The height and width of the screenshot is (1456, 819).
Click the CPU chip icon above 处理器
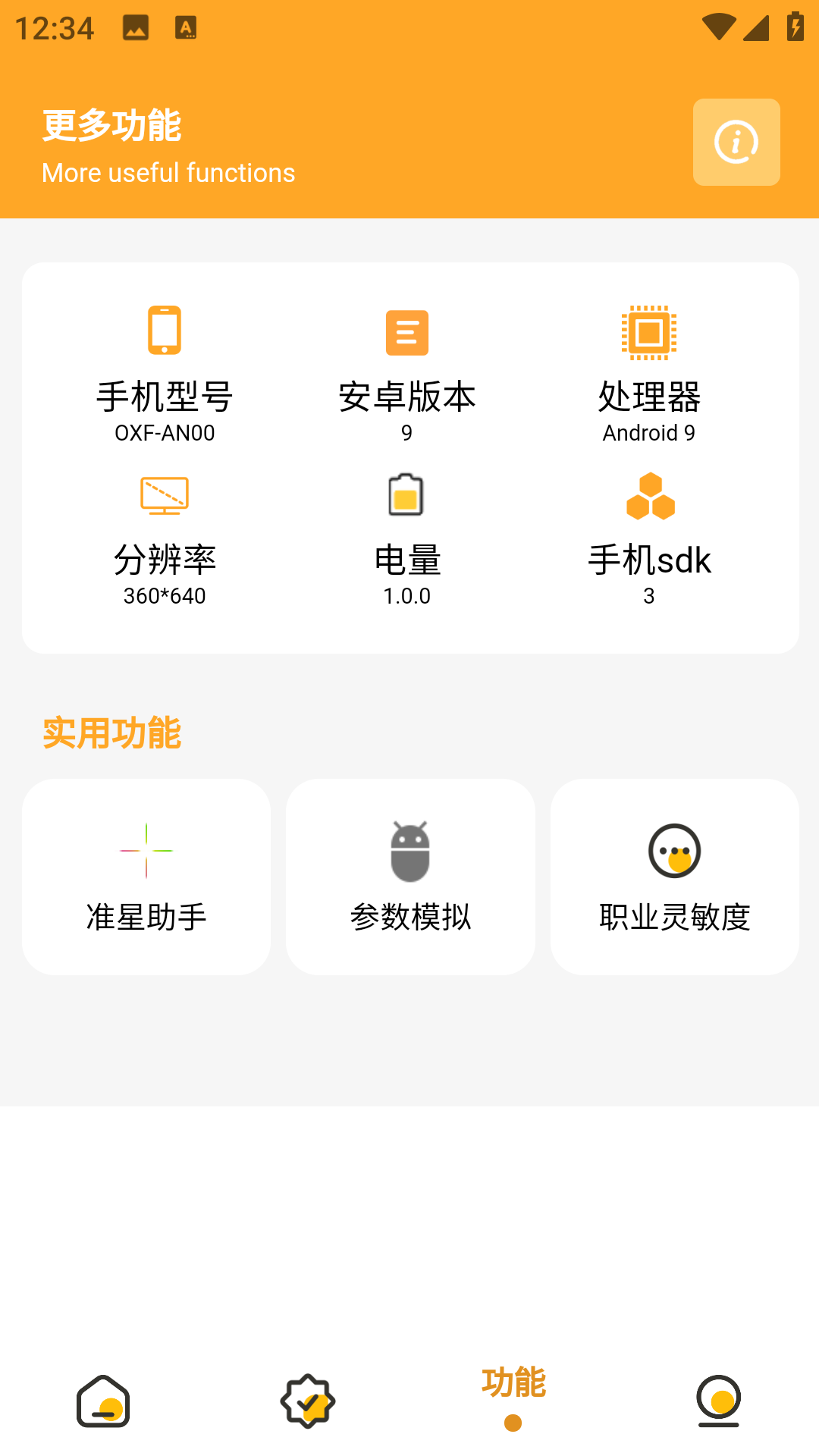pos(650,332)
